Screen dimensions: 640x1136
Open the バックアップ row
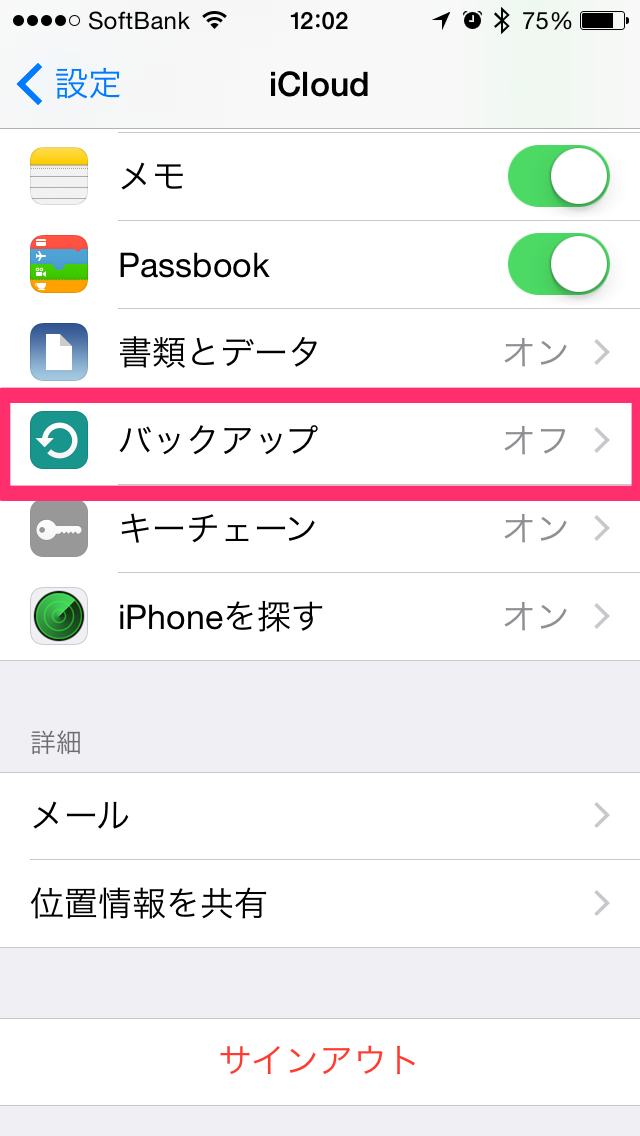320,440
